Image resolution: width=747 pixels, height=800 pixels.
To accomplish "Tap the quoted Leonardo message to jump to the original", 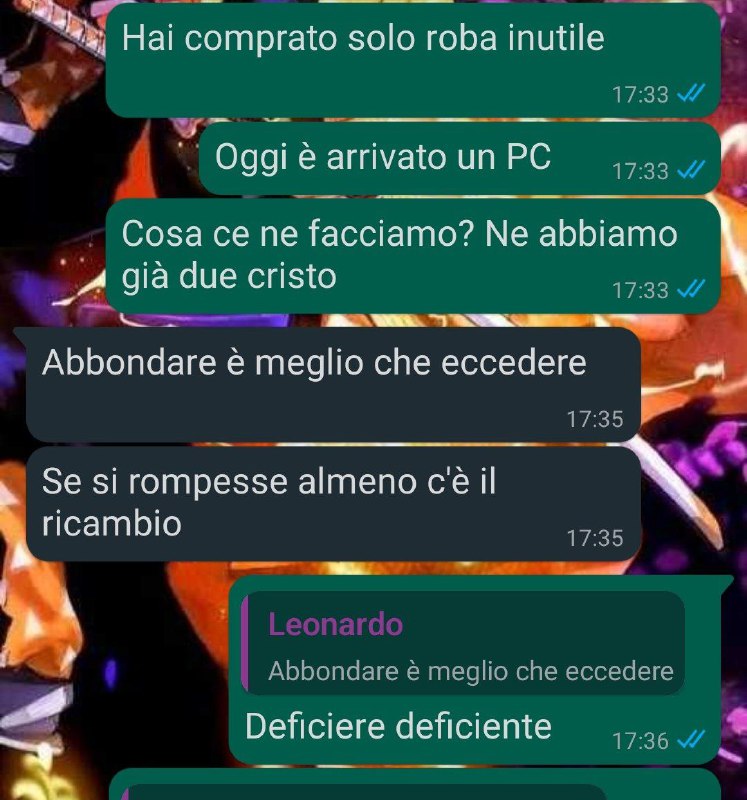I will (x=464, y=646).
